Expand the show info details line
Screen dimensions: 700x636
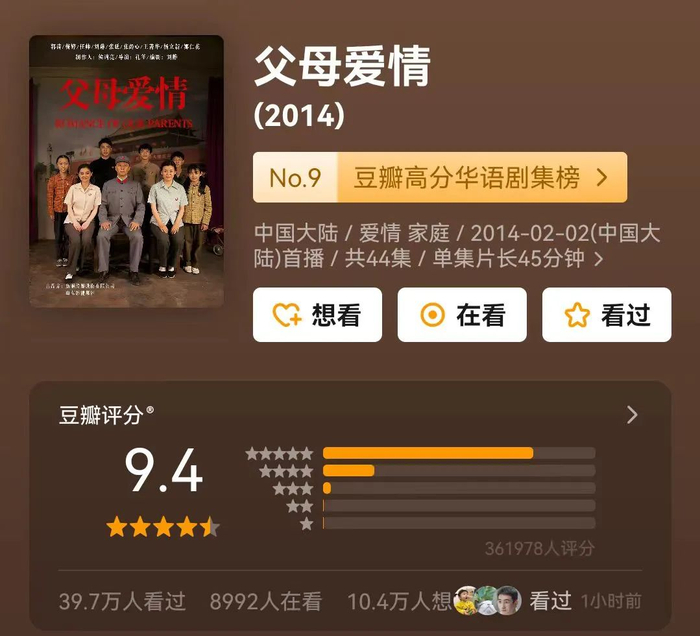598,259
